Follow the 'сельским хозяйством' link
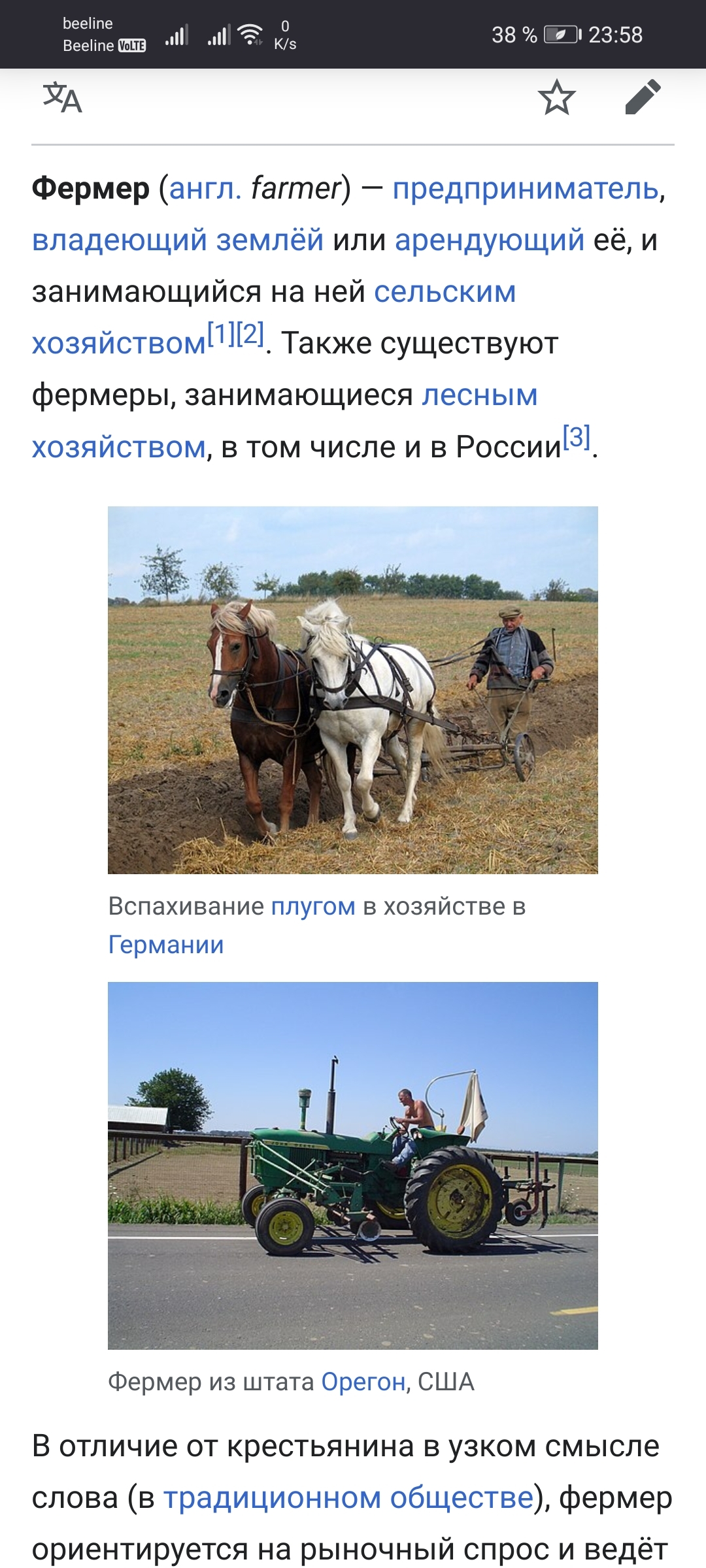 (x=445, y=291)
